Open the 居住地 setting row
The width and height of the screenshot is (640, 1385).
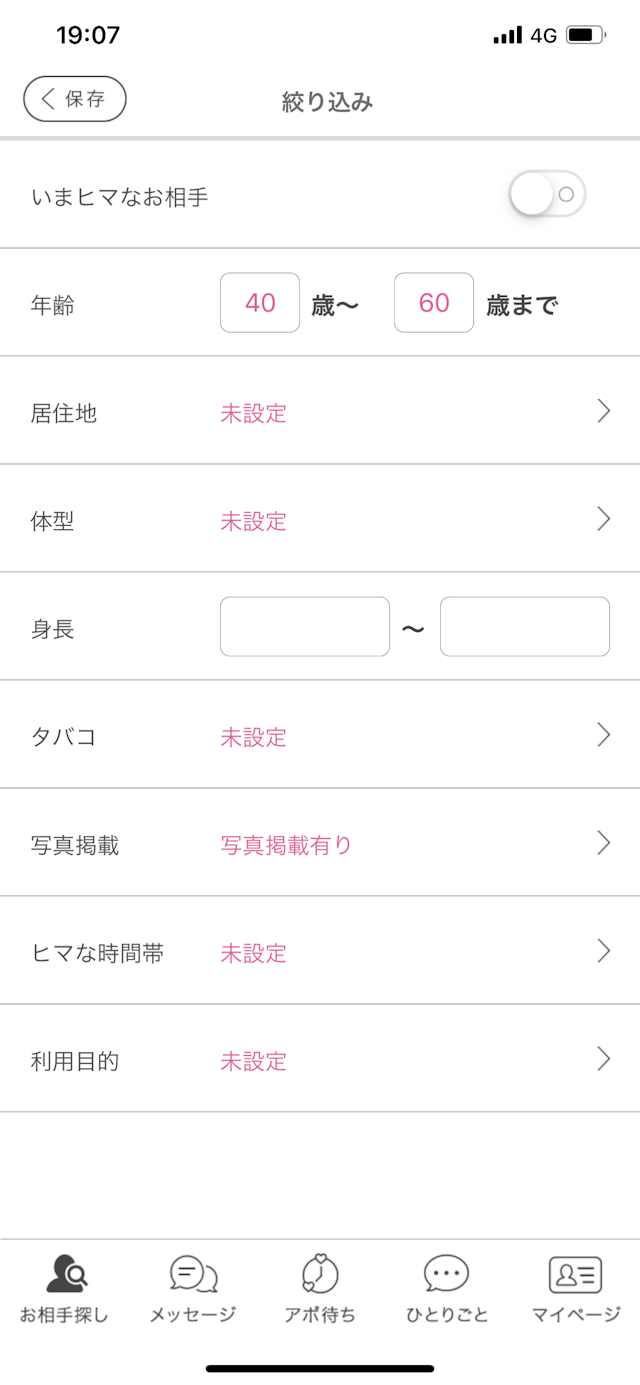(x=320, y=411)
